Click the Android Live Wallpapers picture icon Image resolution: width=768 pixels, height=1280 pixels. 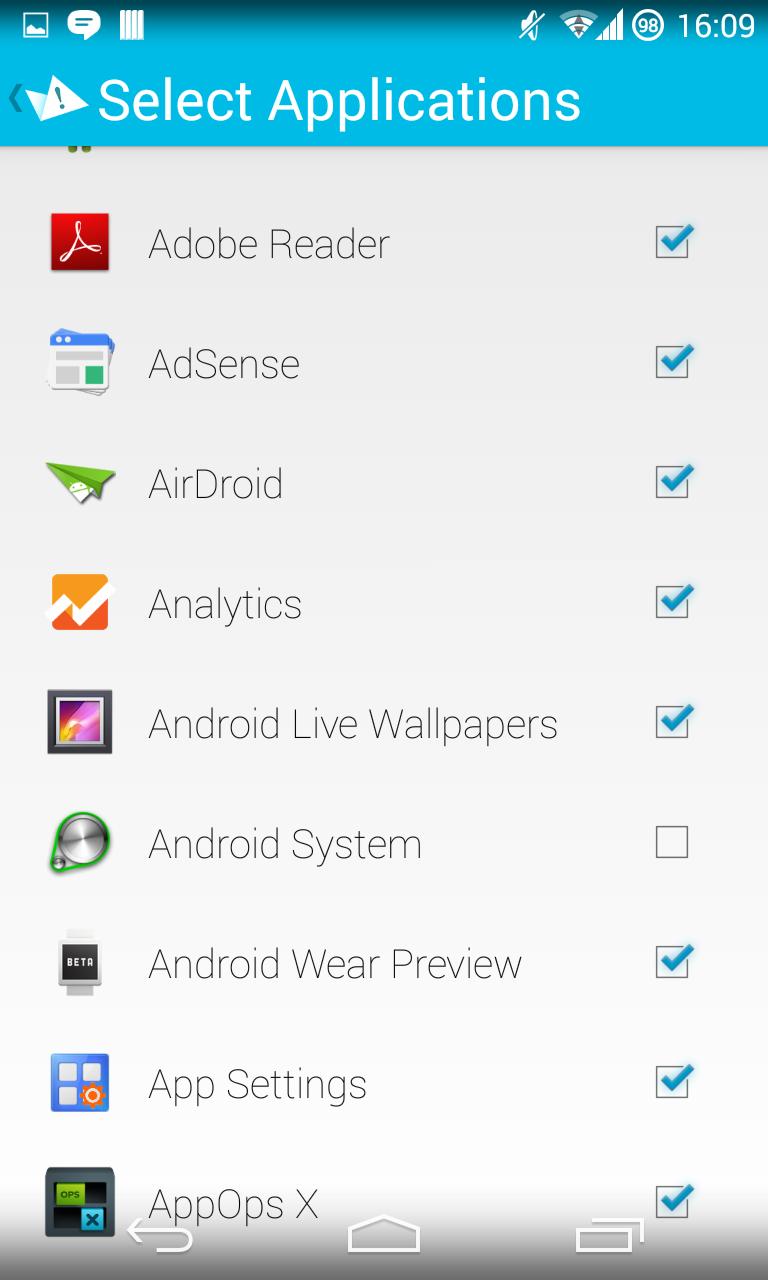coord(79,722)
